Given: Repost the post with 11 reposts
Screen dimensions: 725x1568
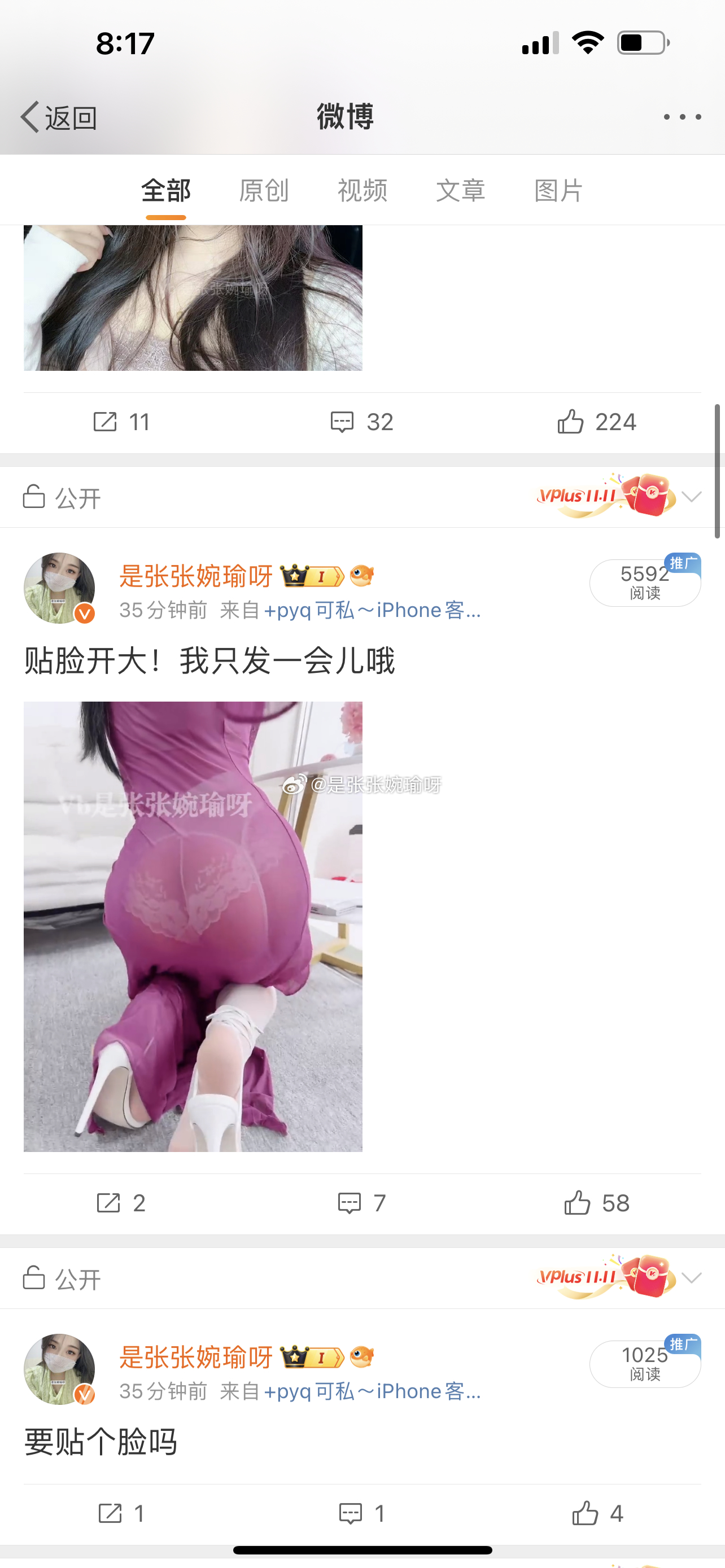Looking at the screenshot, I should click(x=121, y=422).
